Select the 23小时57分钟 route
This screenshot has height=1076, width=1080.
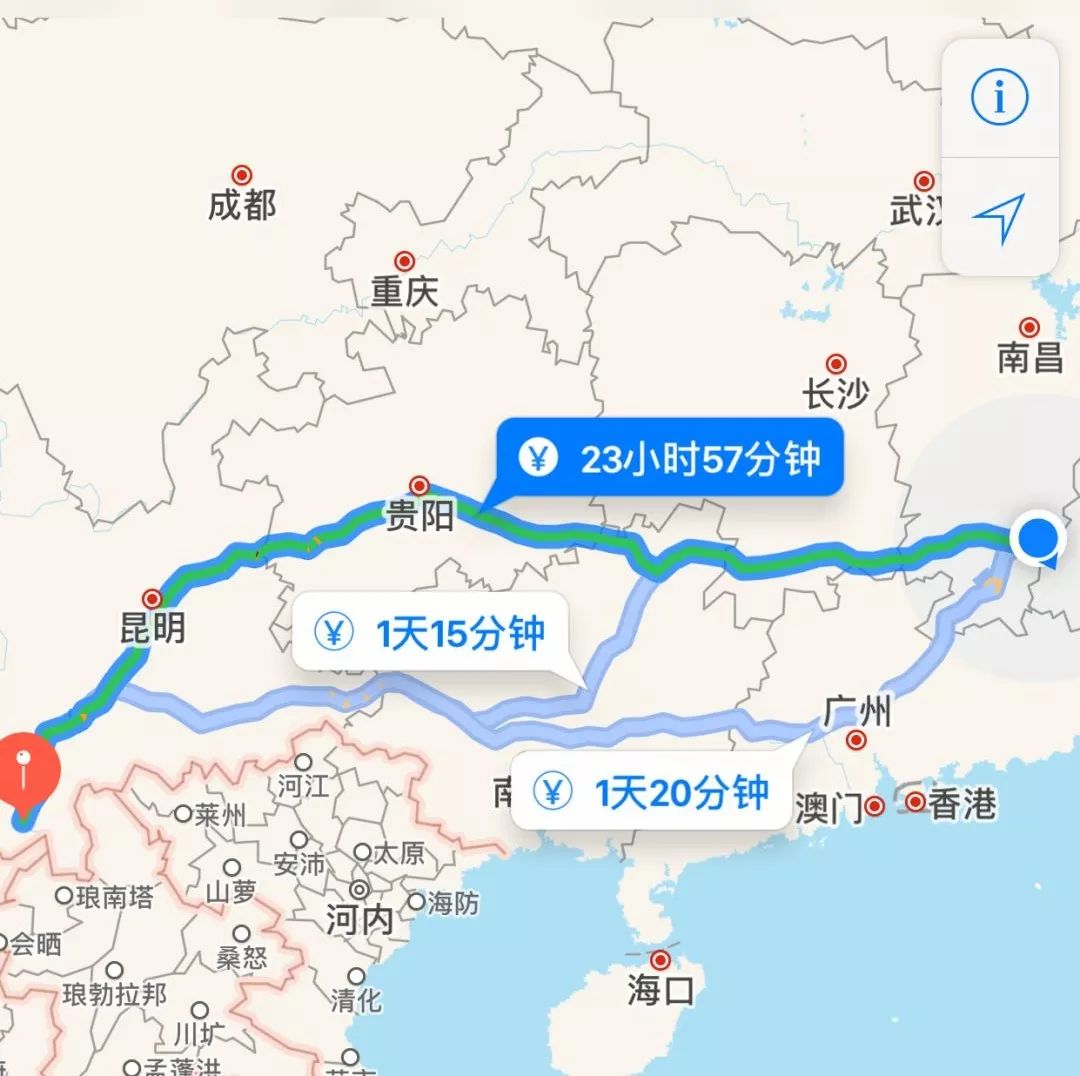pos(669,459)
